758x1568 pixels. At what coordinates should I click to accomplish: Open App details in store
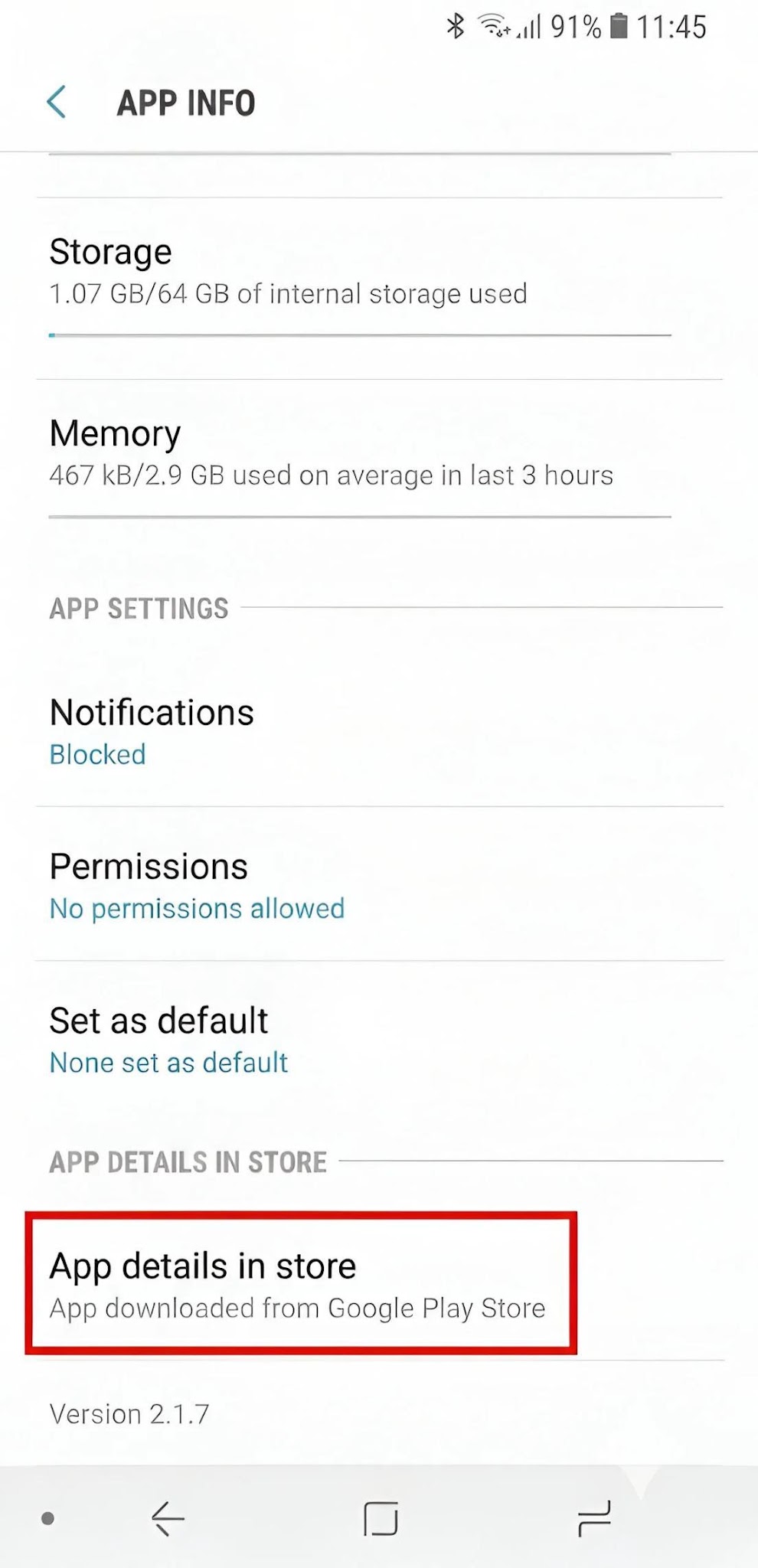point(301,1284)
